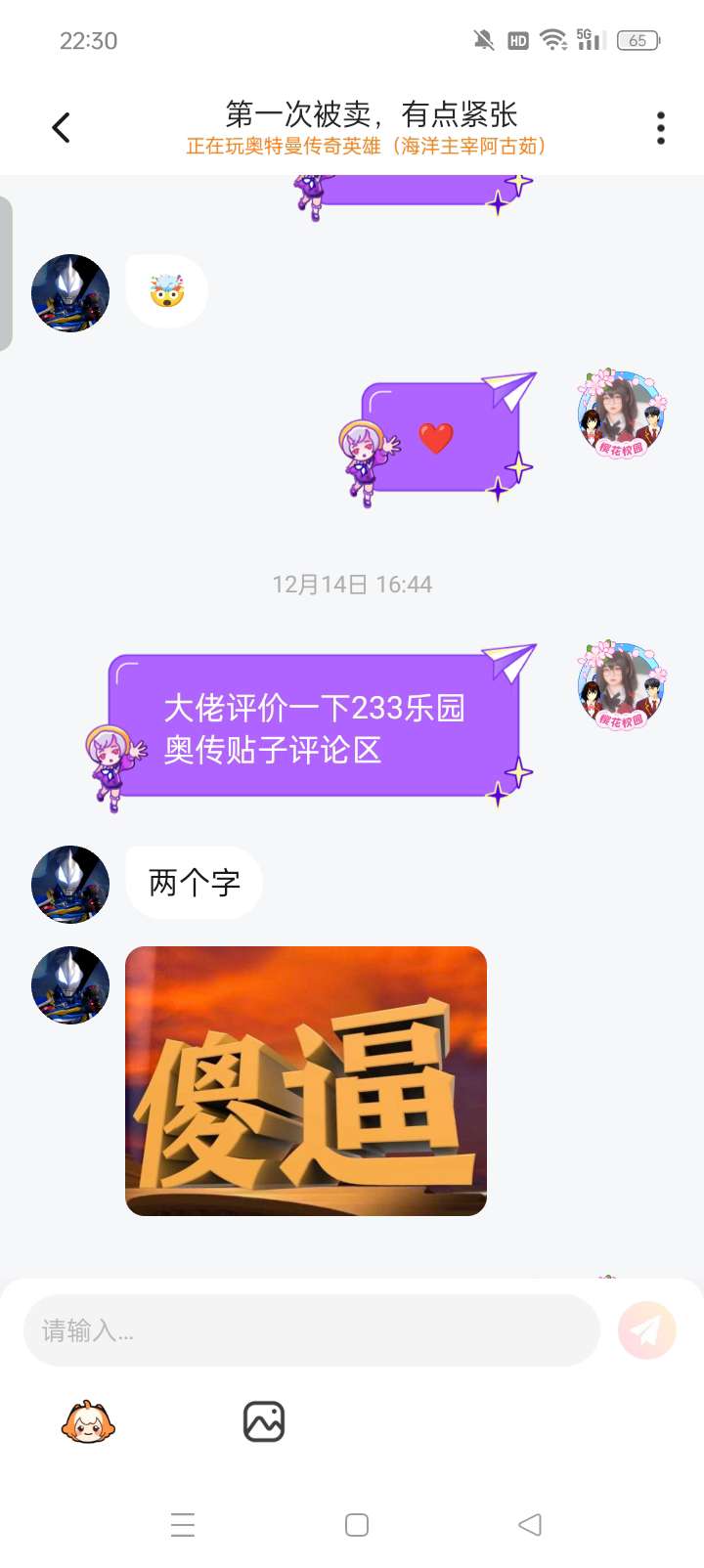This screenshot has width=704, height=1568.
Task: View Ultraman avatar profile beside 两个字
Action: click(70, 884)
